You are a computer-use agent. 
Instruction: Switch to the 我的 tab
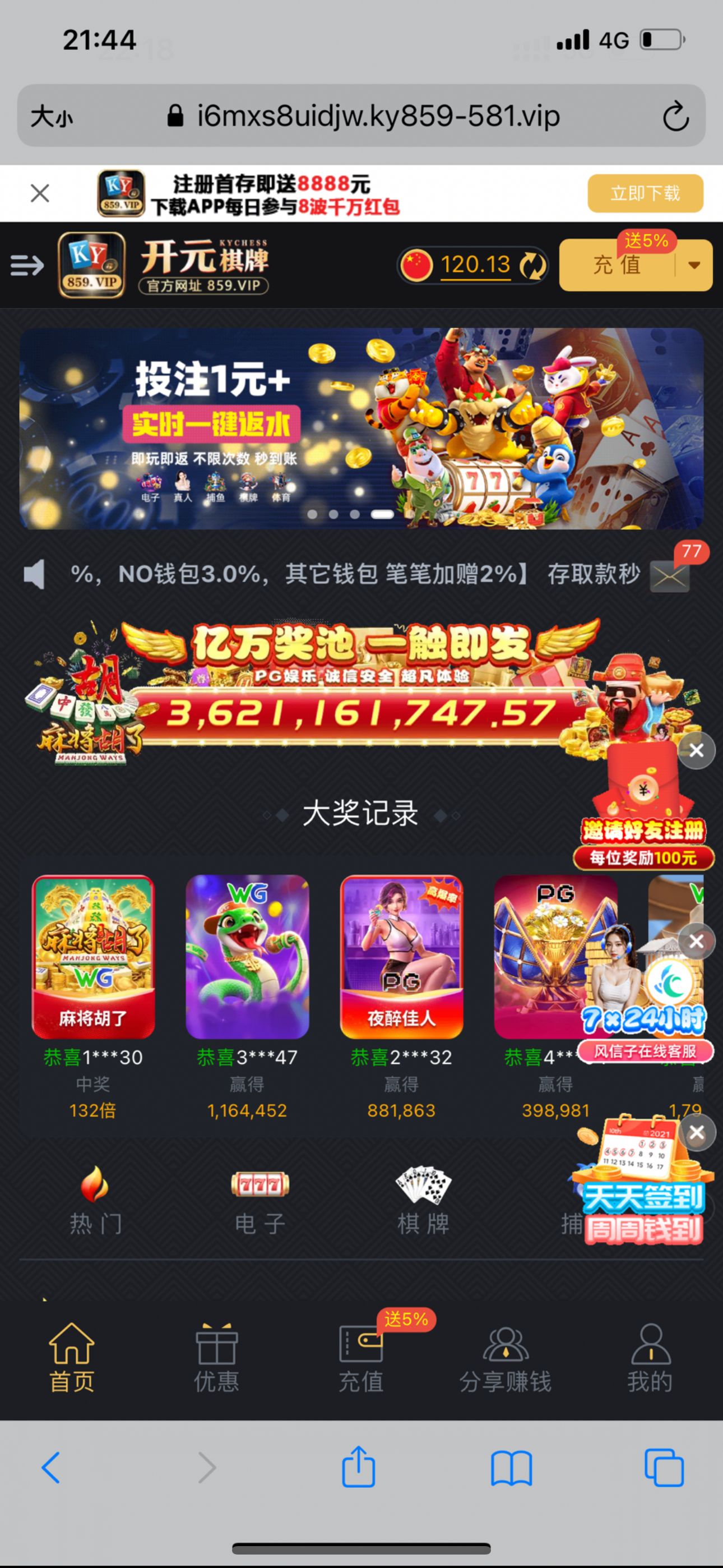pos(650,1358)
